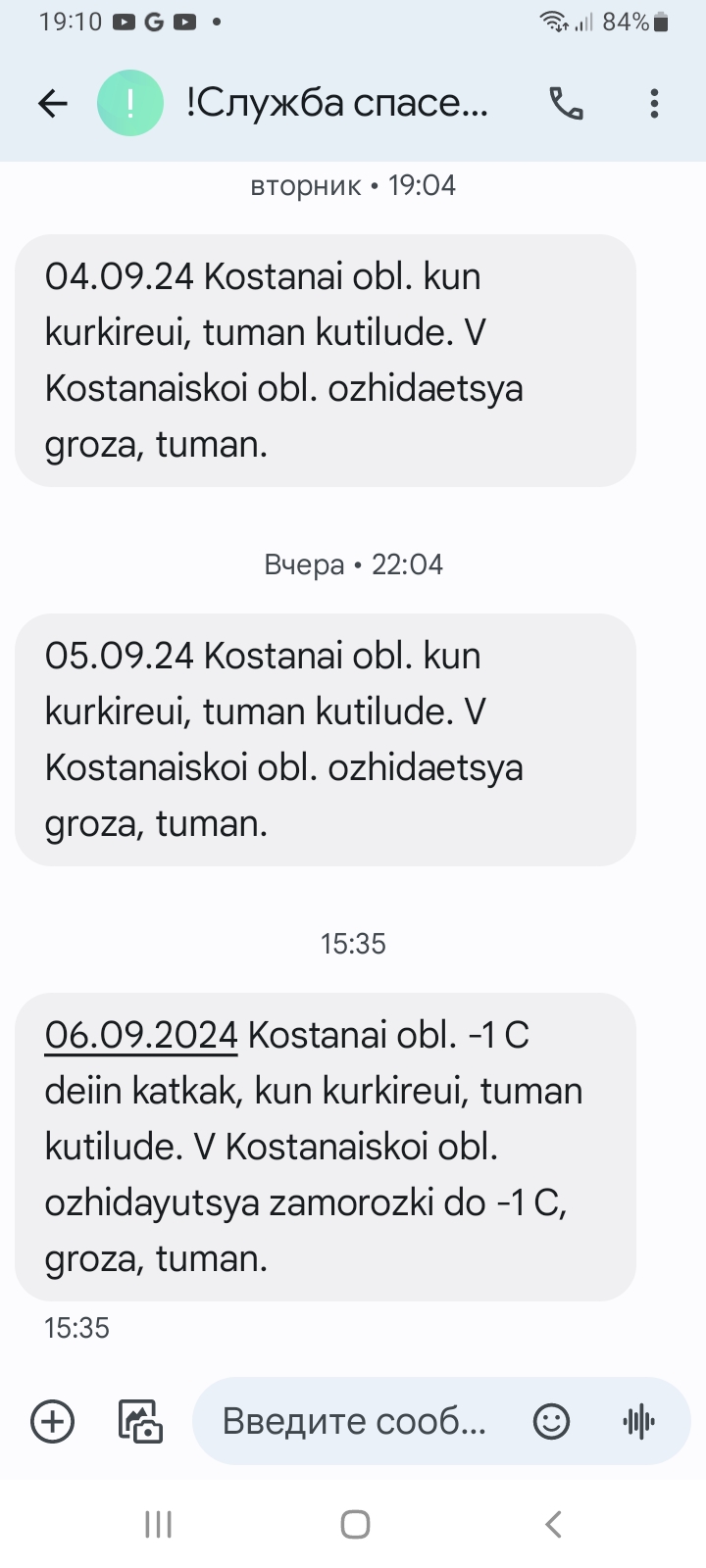
Task: Open the plus attachment menu
Action: click(52, 1421)
